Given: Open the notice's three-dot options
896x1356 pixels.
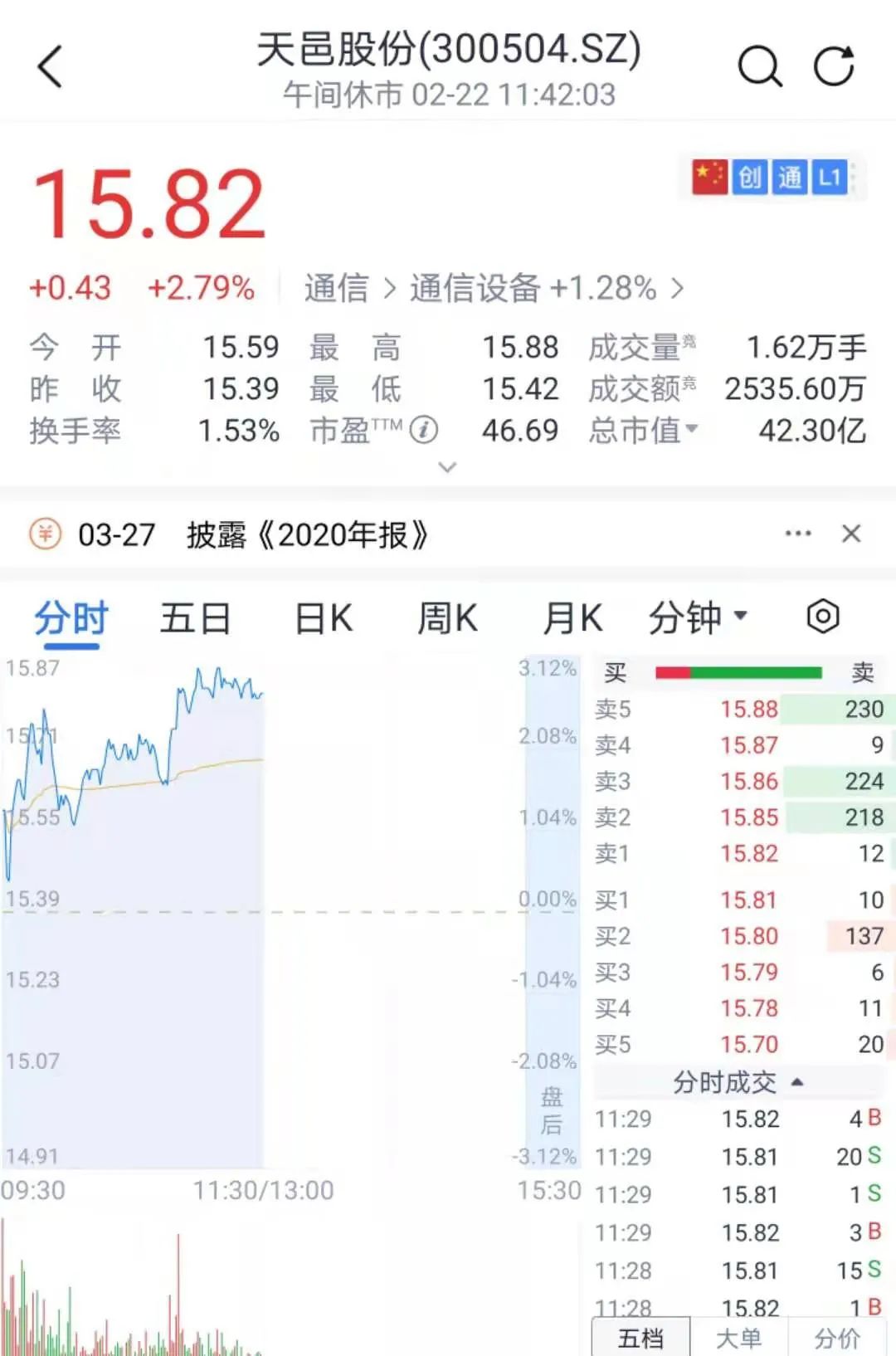Looking at the screenshot, I should coord(798,534).
